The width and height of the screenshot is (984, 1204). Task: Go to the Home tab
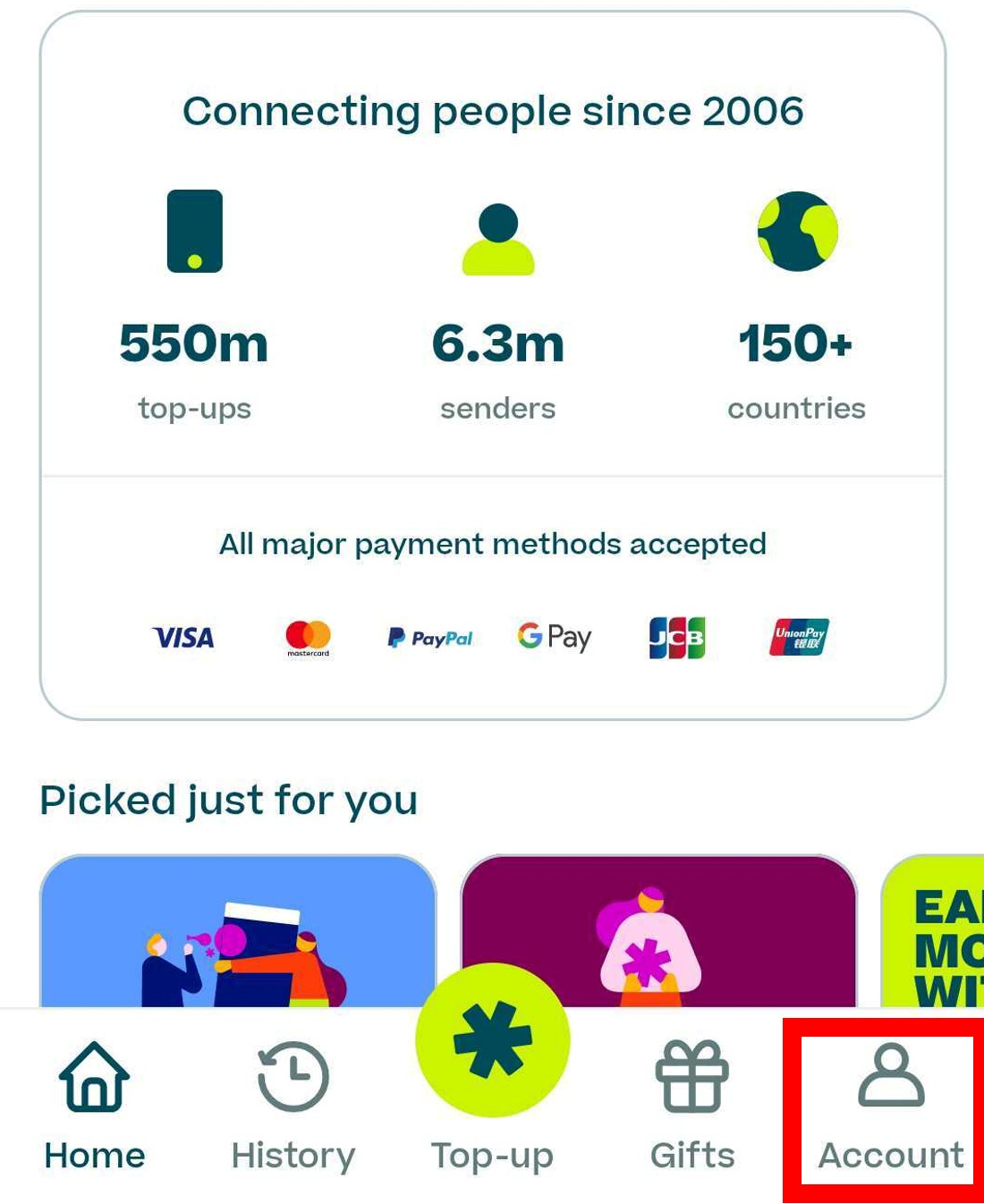coord(94,1106)
